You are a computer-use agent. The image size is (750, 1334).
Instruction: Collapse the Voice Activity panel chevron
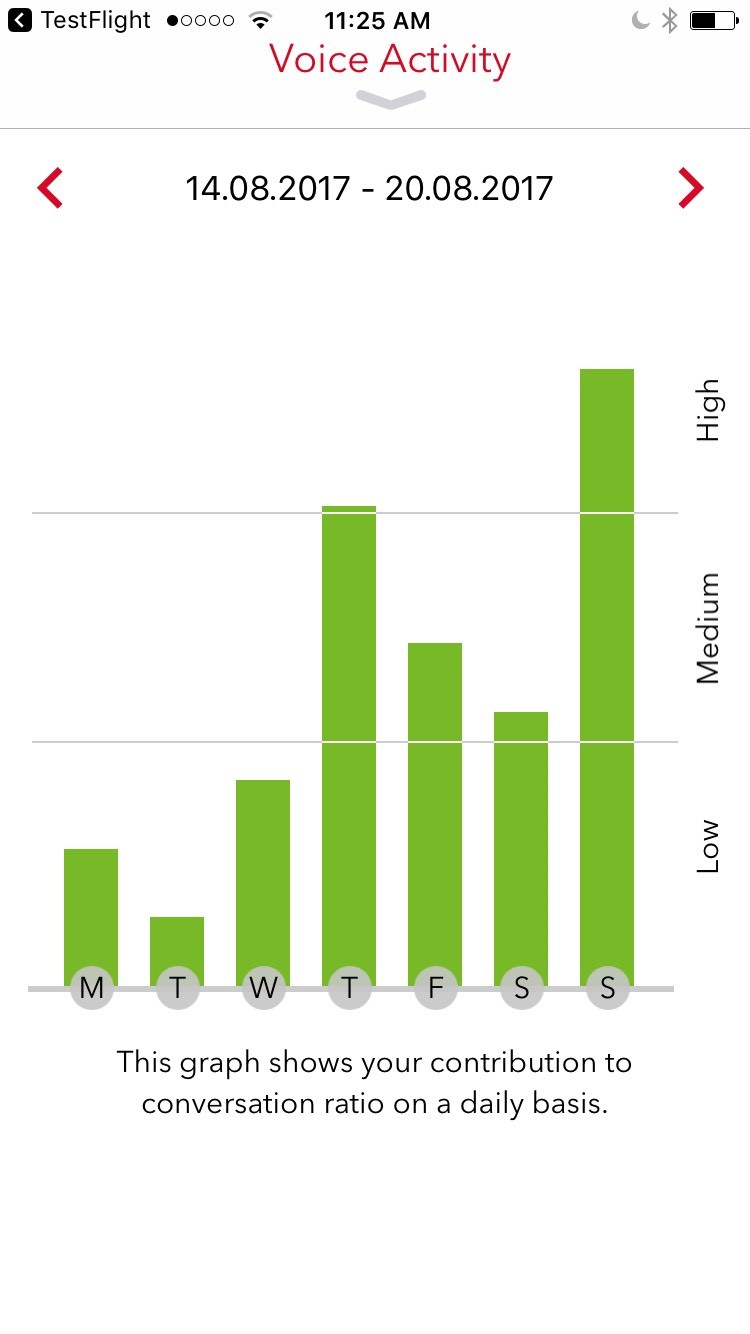[x=391, y=100]
